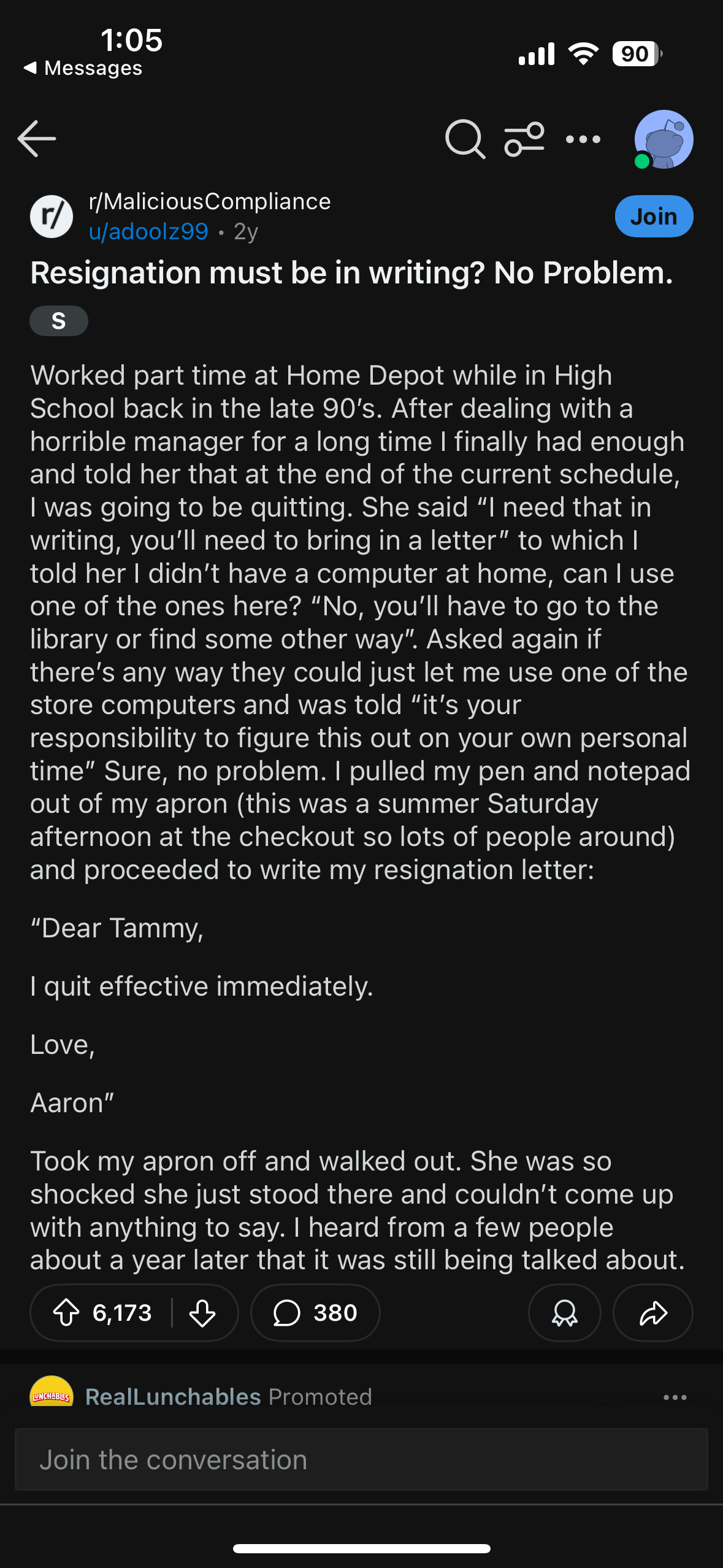View the u/adoolz99 profile

click(148, 232)
